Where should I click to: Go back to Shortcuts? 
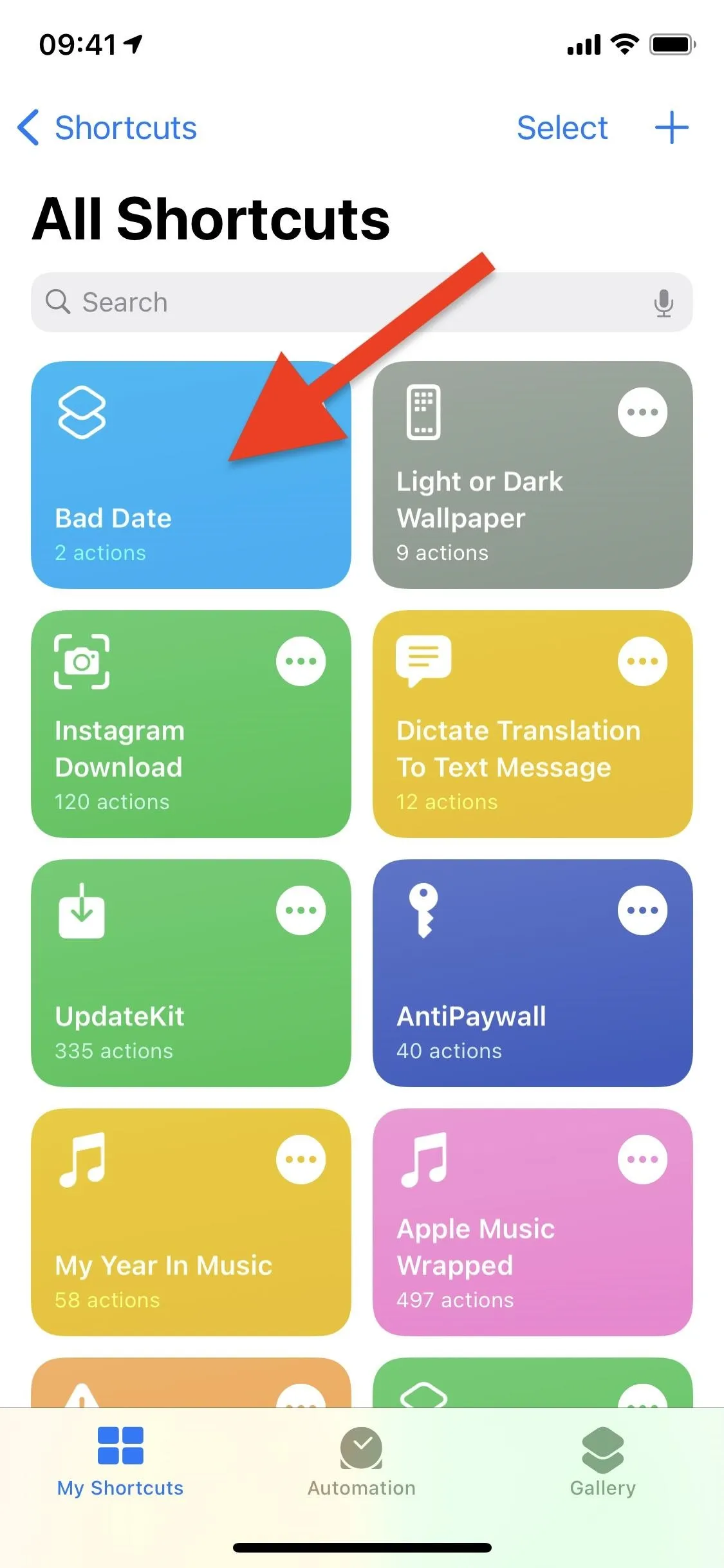[x=107, y=127]
